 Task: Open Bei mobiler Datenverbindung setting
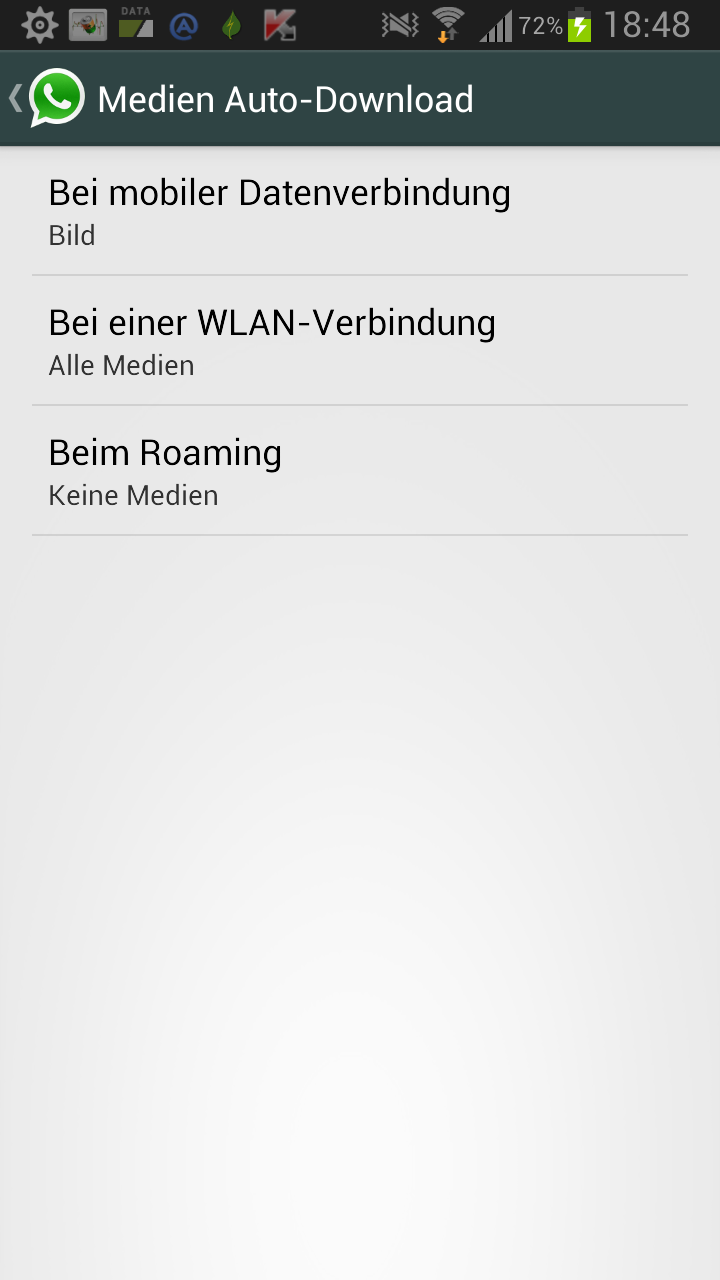pos(359,211)
